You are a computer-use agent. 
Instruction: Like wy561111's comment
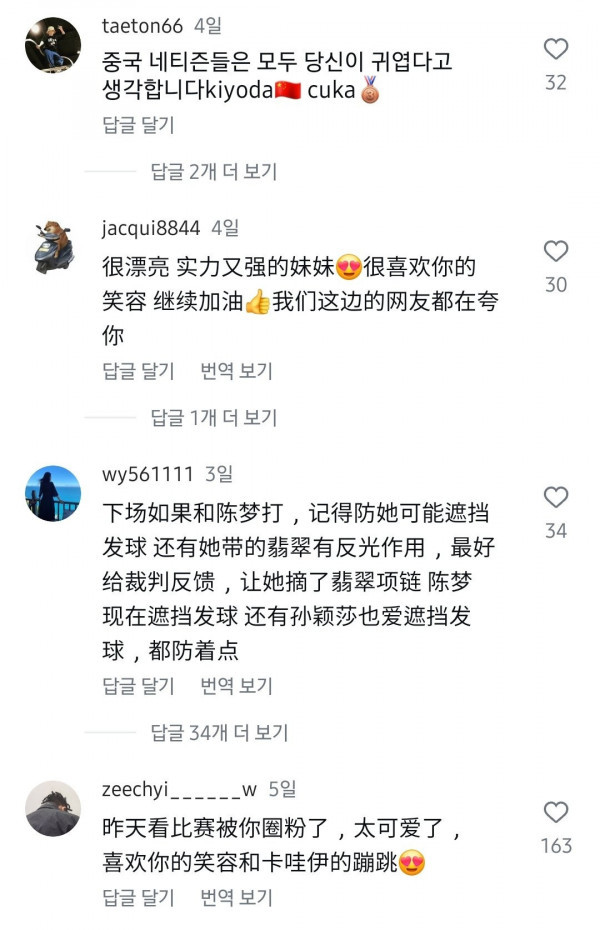click(x=555, y=497)
